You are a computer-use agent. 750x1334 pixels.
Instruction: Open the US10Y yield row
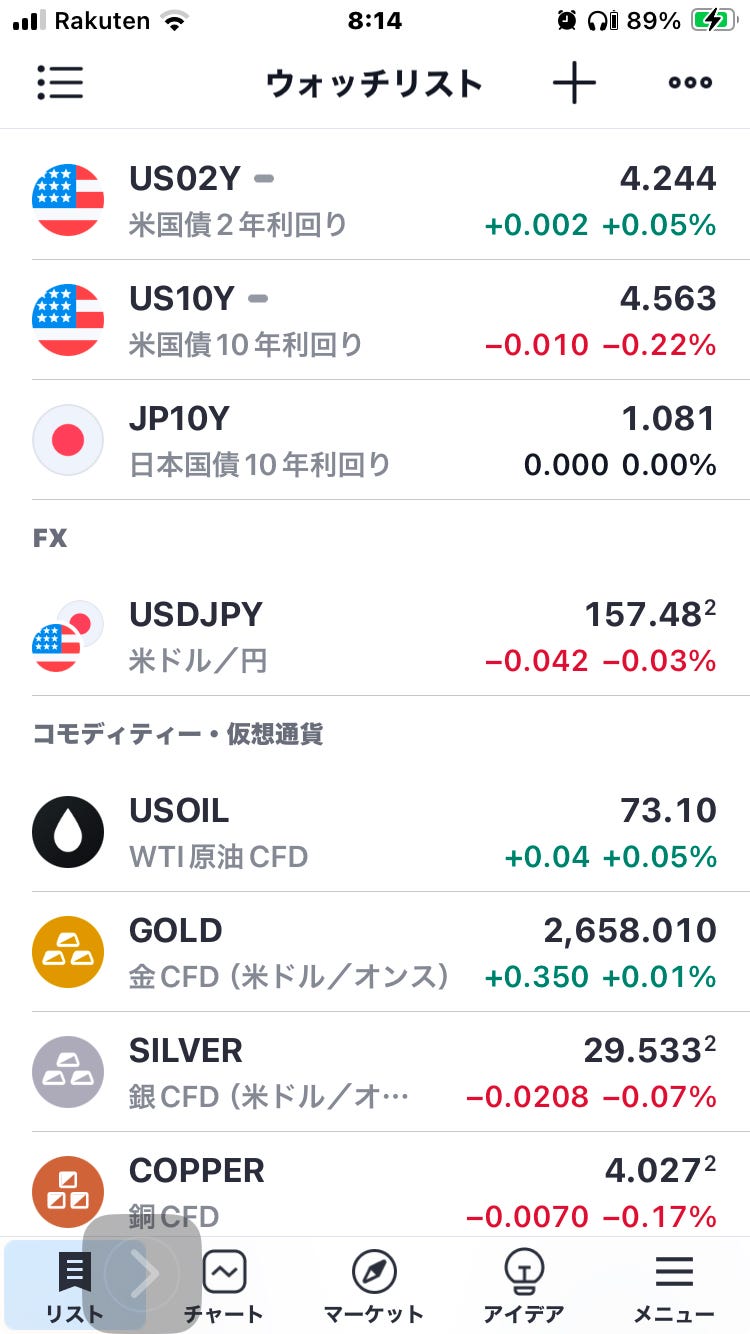pyautogui.click(x=375, y=320)
